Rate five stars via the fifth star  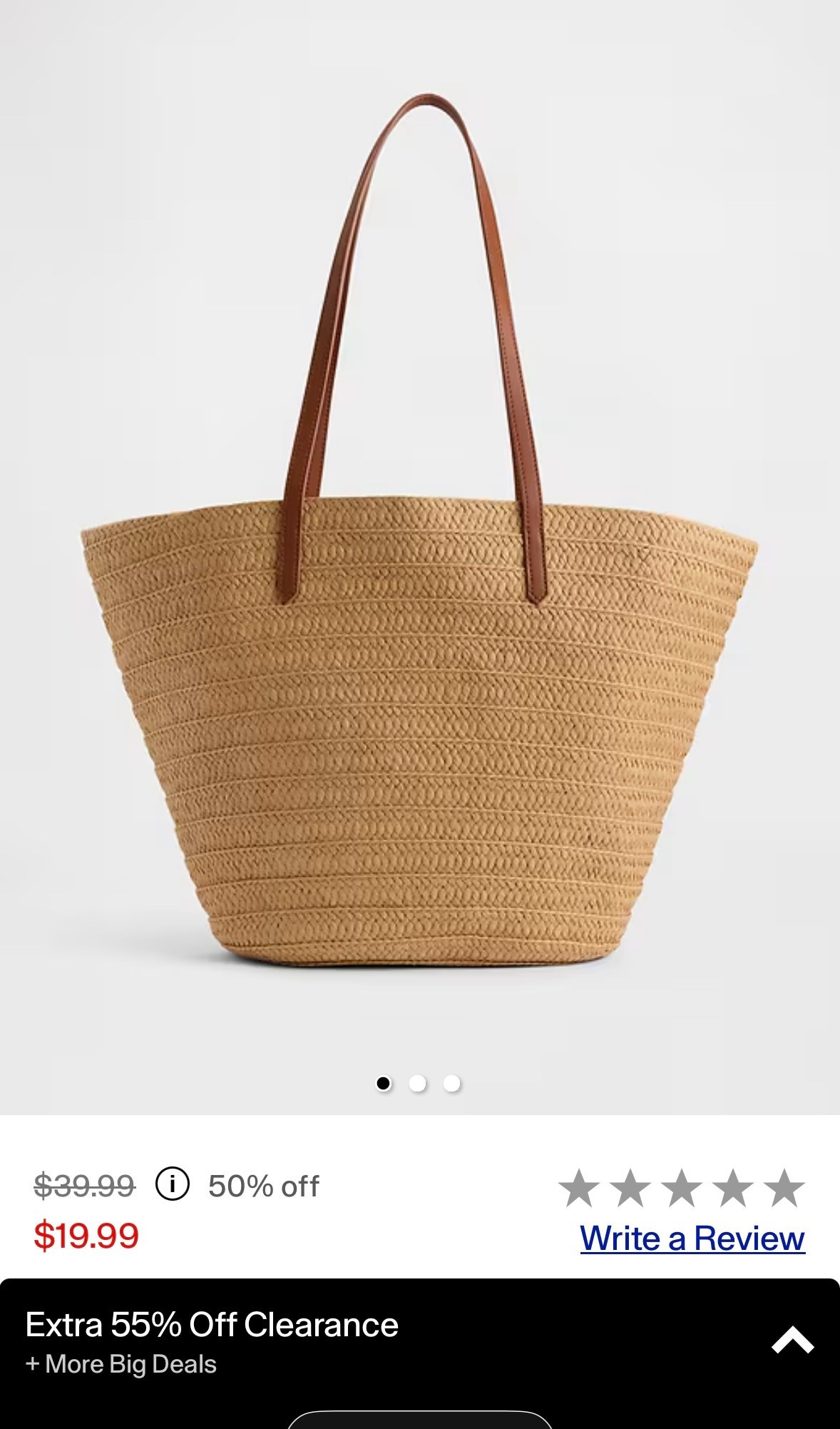coord(784,1184)
